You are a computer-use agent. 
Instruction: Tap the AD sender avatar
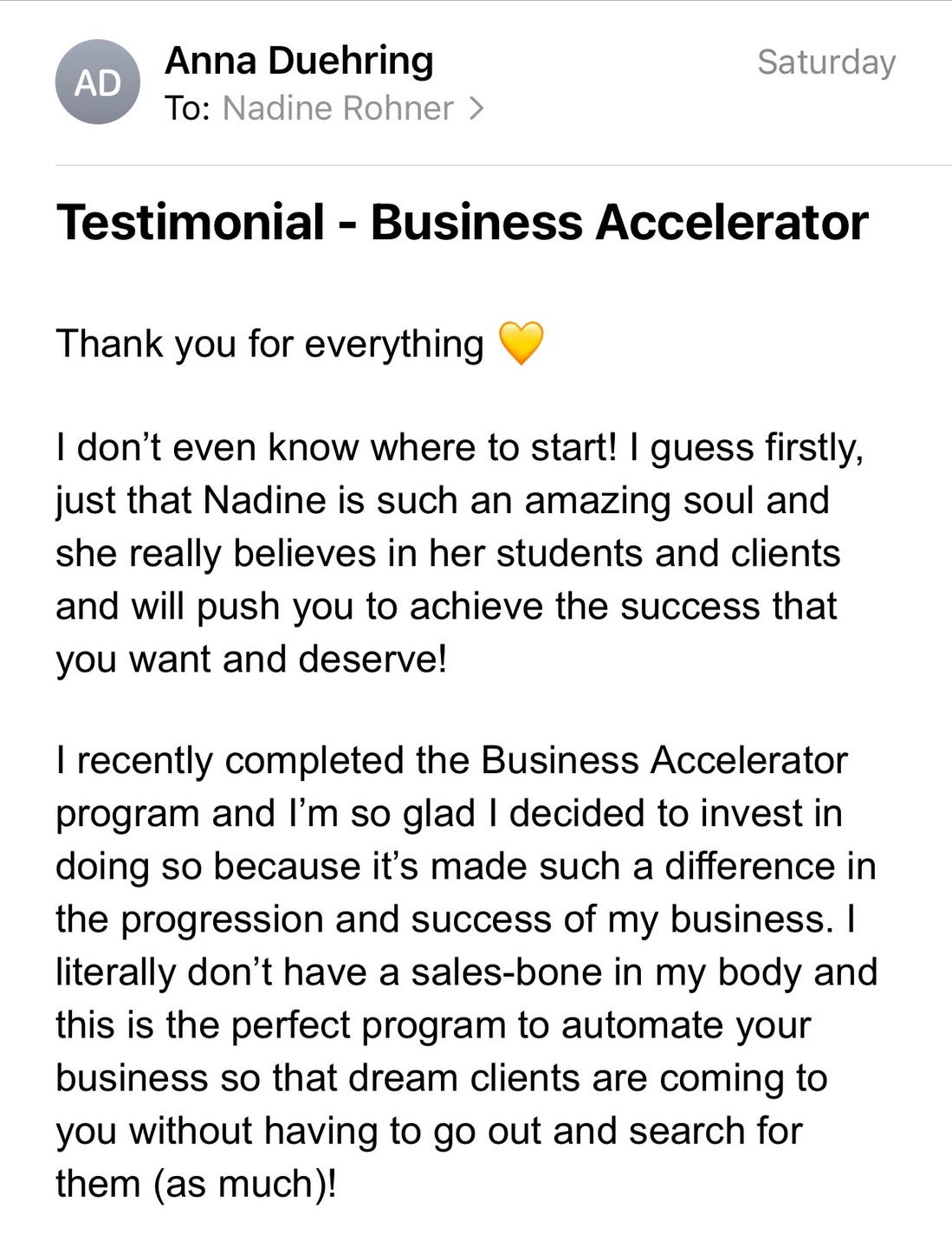(98, 82)
